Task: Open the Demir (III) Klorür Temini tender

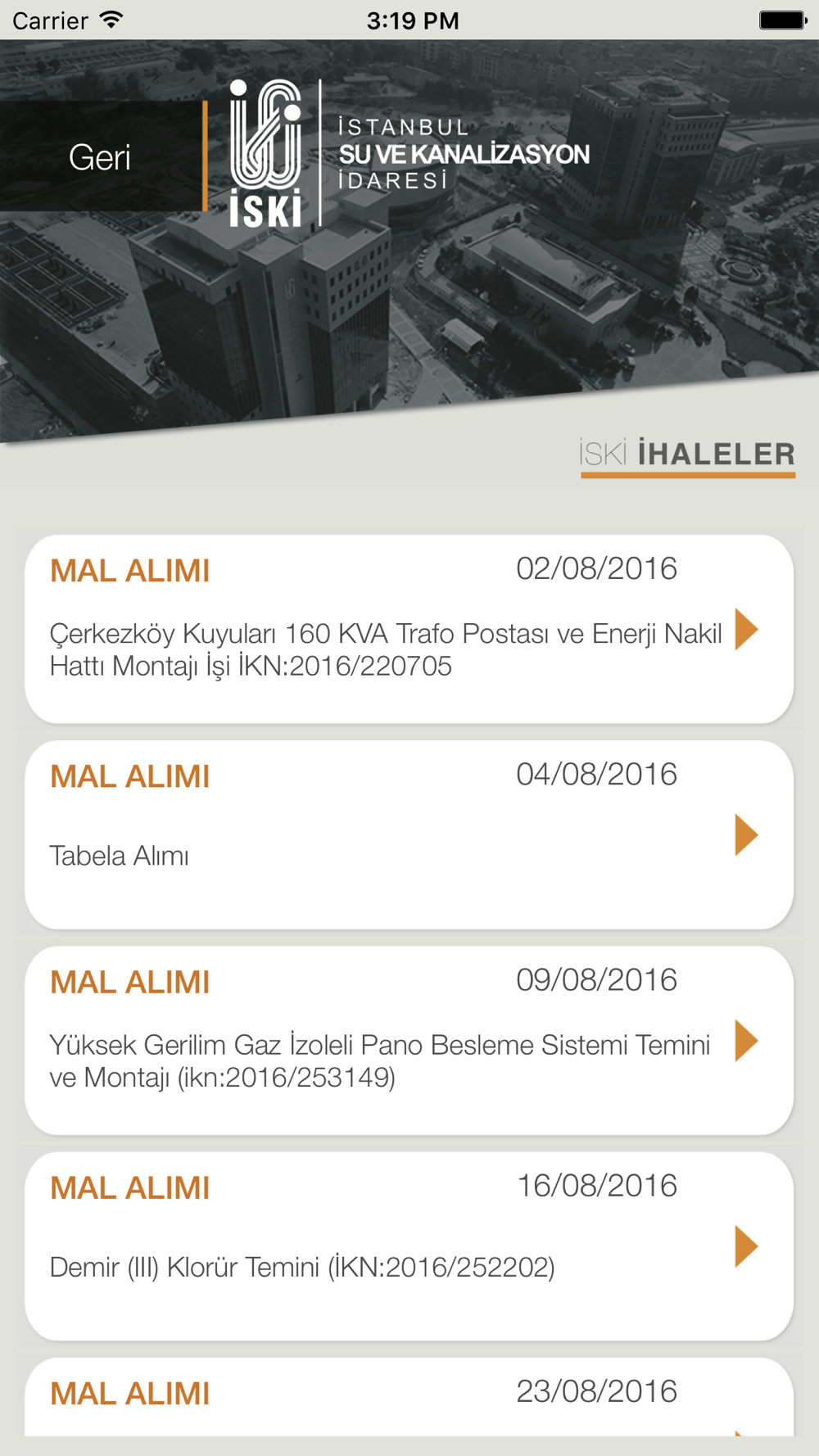Action: (409, 1246)
